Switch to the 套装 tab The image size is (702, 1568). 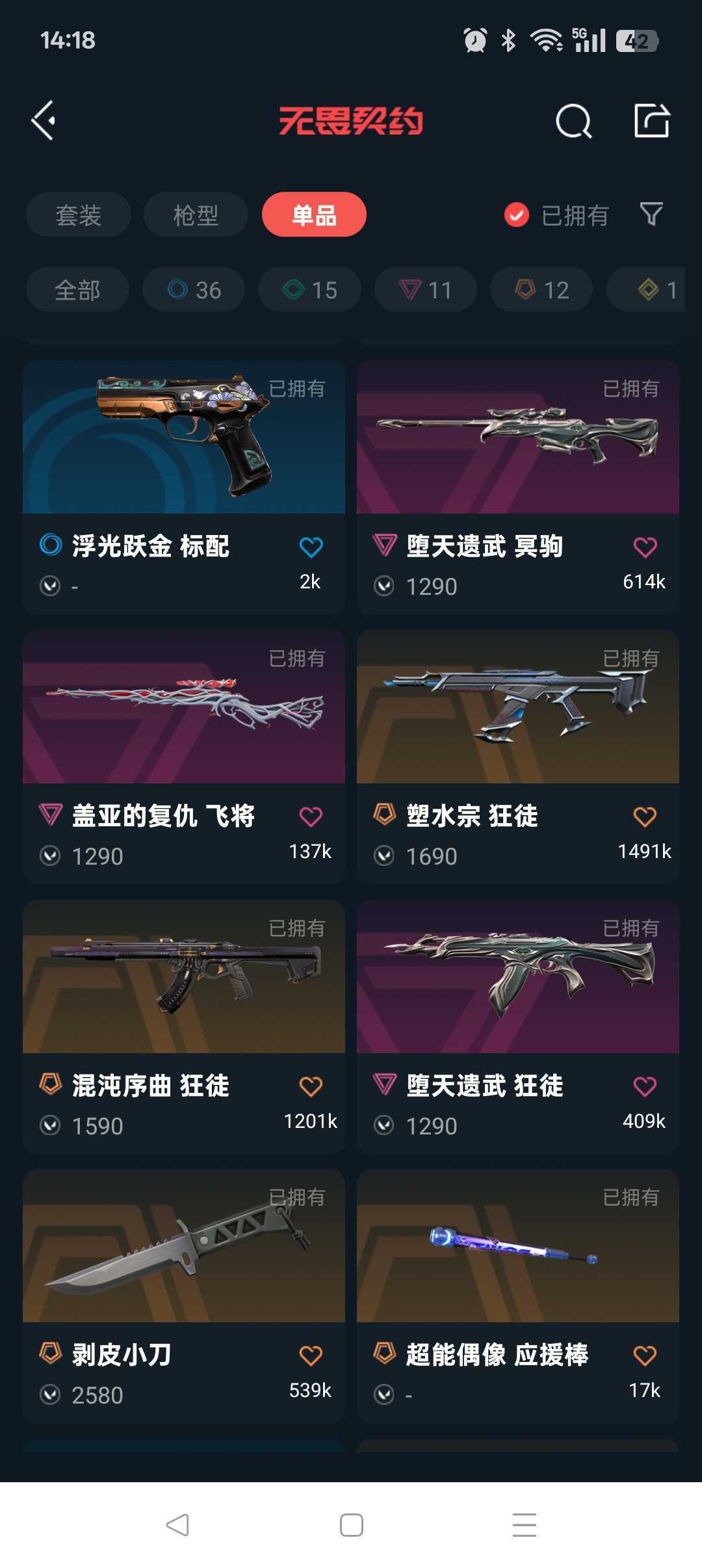pyautogui.click(x=79, y=215)
